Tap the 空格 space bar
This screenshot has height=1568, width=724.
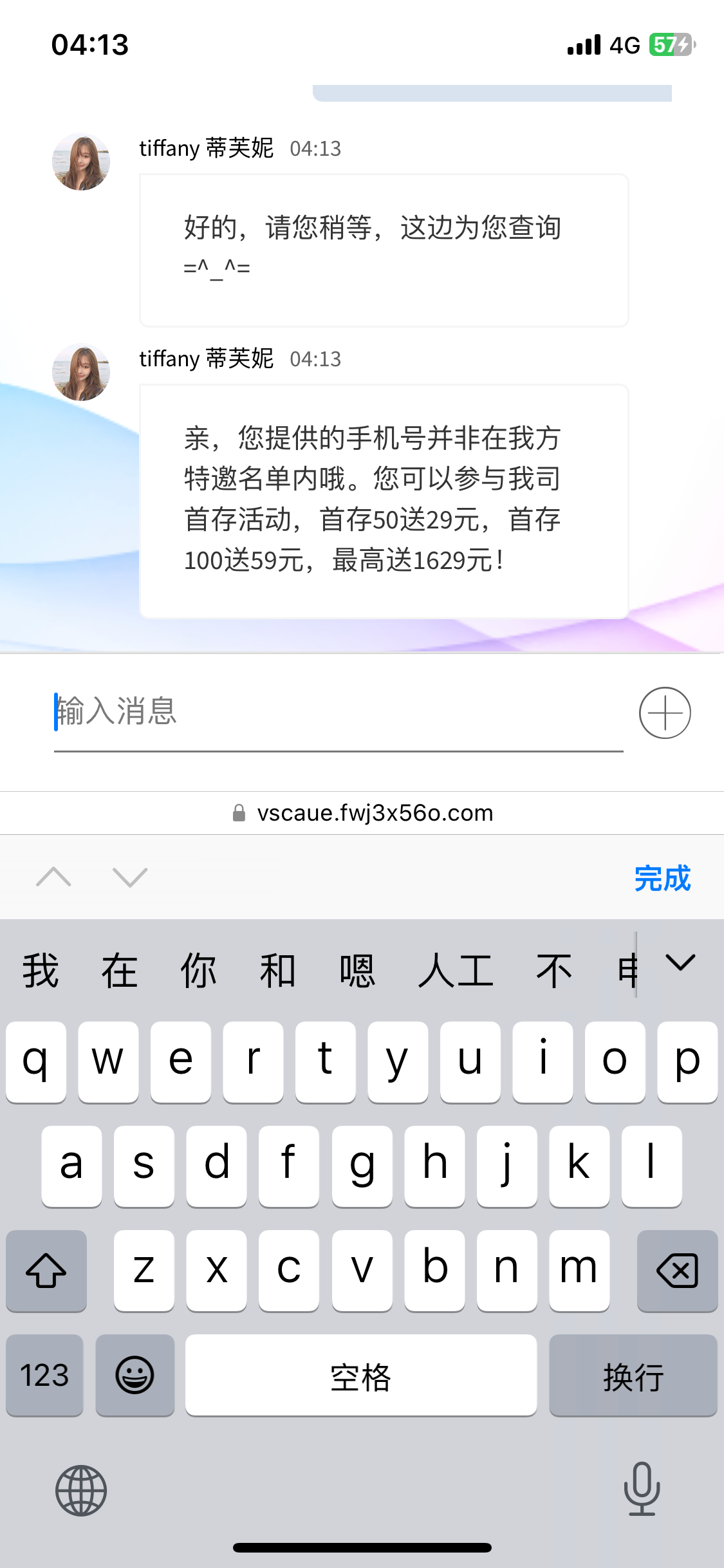tap(361, 1376)
